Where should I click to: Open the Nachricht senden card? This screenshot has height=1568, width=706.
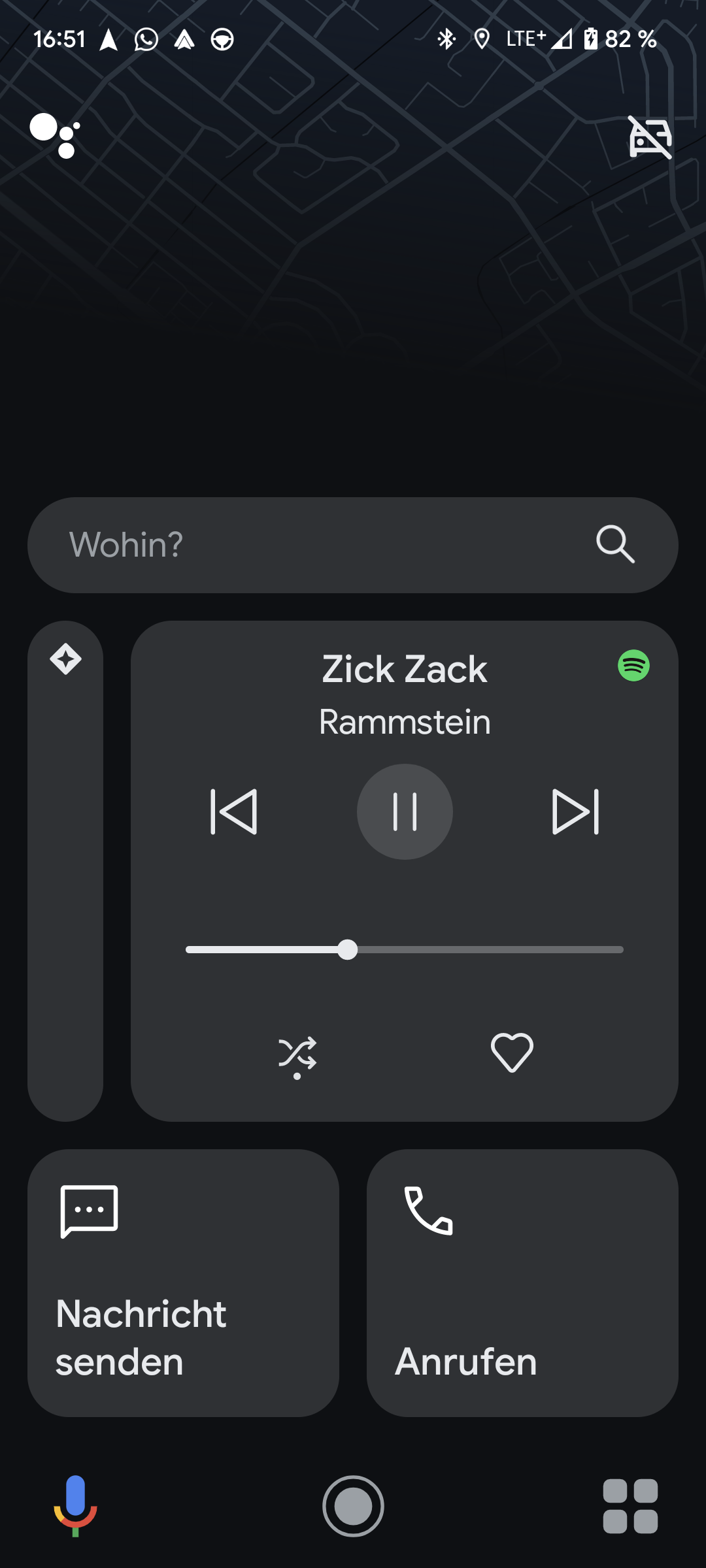(x=183, y=1282)
